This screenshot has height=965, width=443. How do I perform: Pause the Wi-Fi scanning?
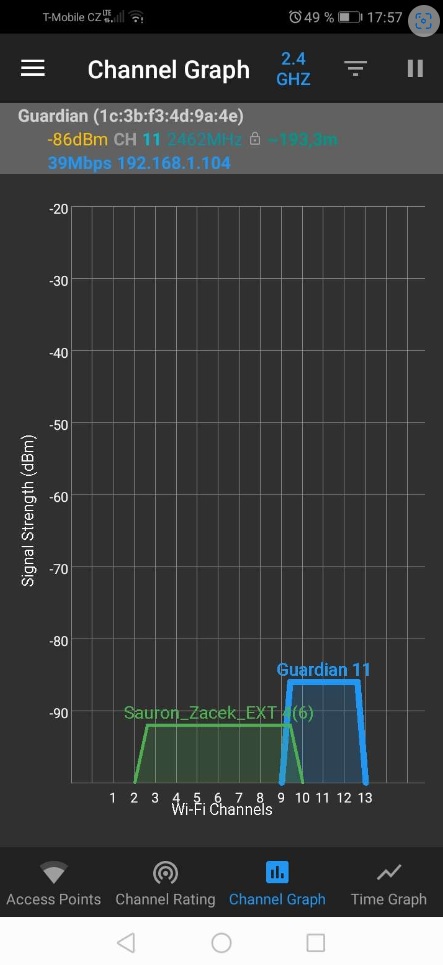[x=415, y=68]
